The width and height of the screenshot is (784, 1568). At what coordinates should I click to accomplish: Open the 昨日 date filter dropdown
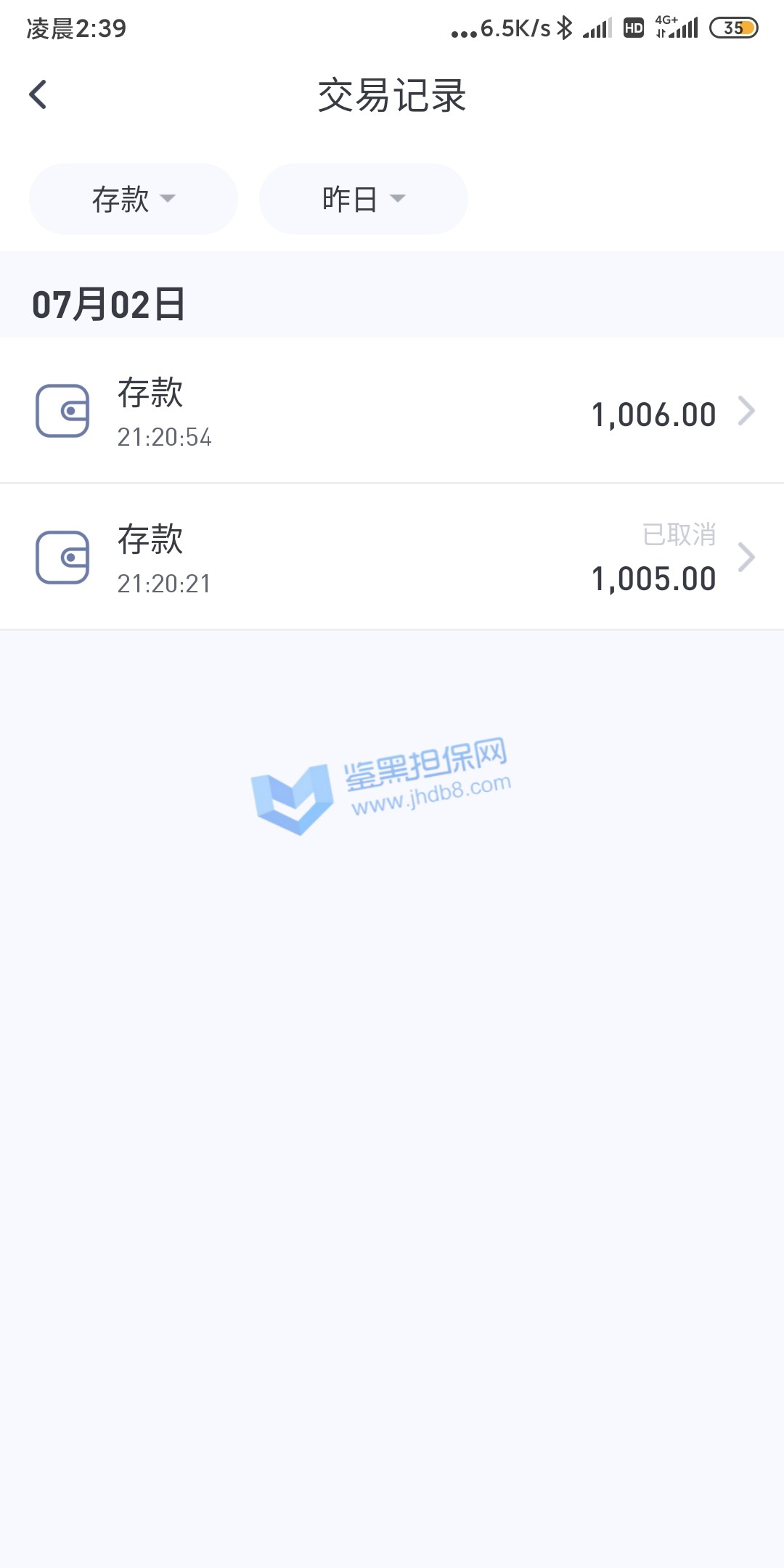(x=363, y=199)
